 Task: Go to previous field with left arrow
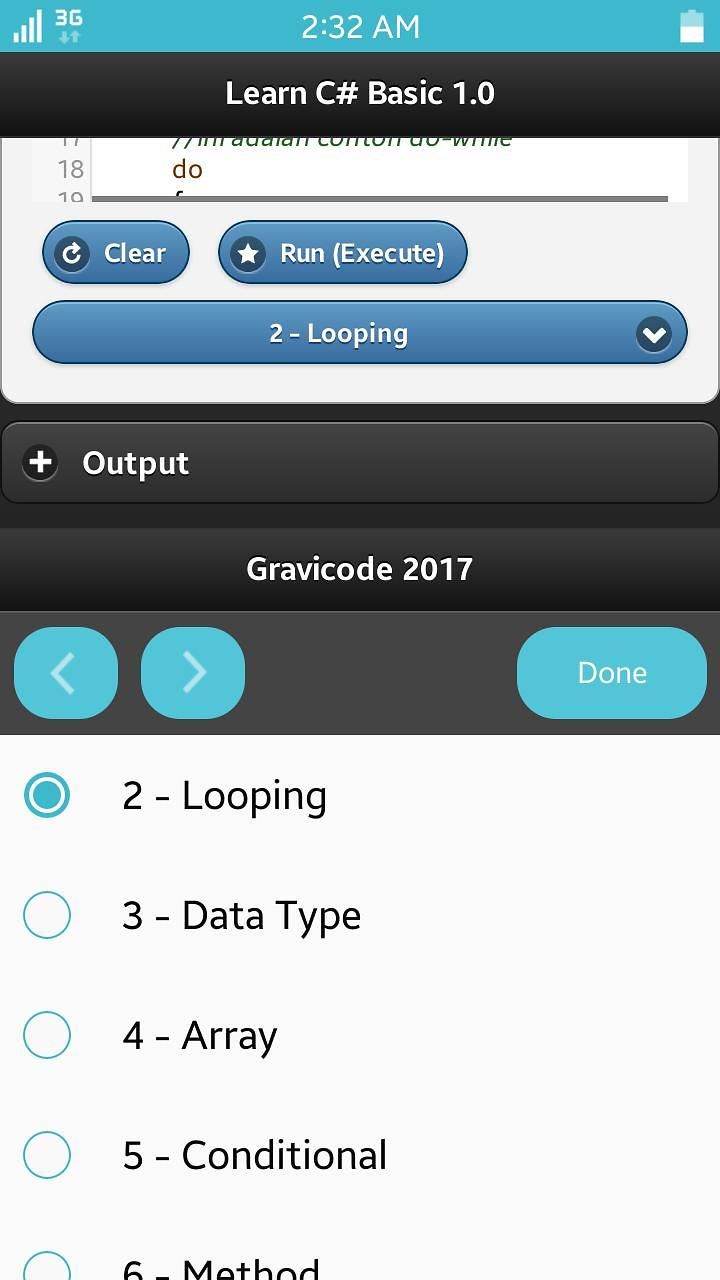point(66,673)
